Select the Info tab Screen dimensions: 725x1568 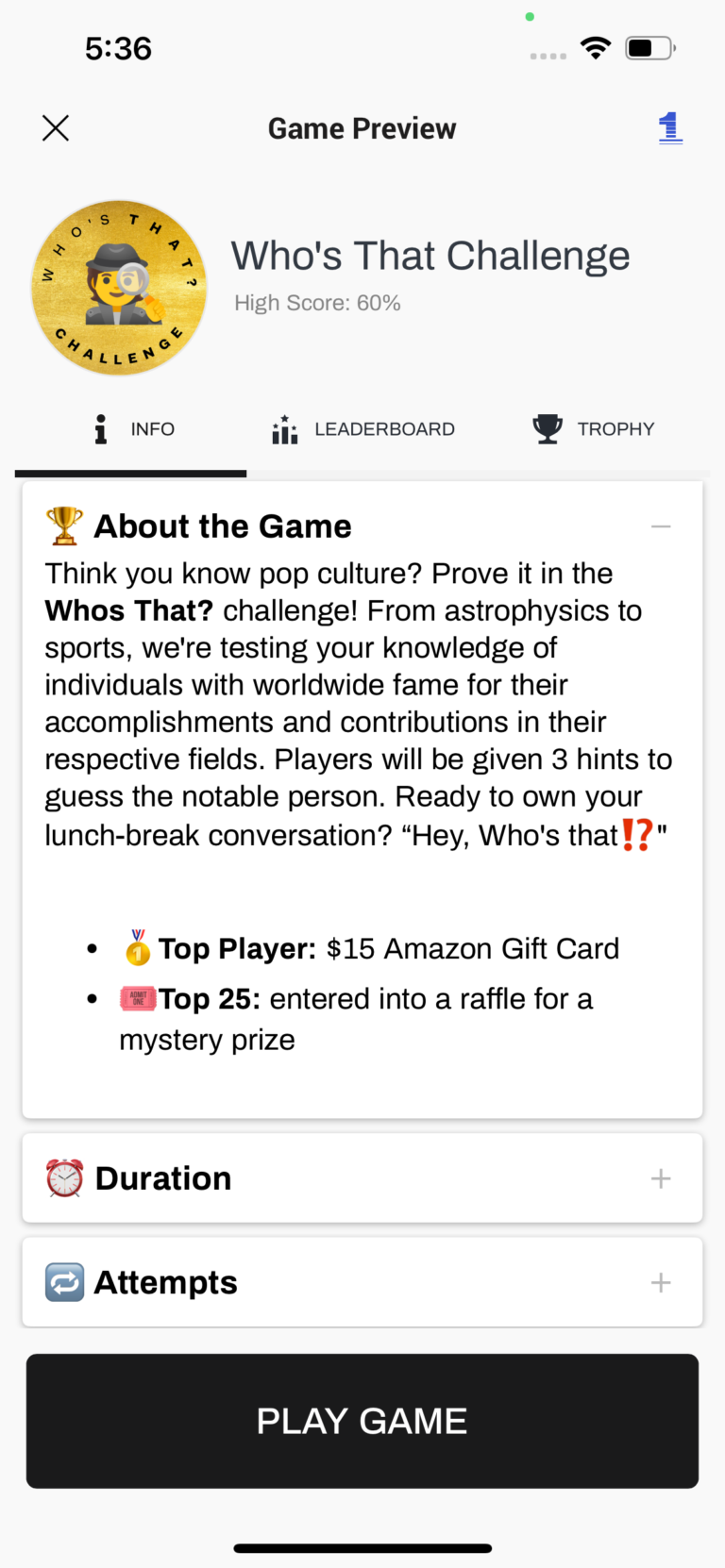tap(133, 429)
